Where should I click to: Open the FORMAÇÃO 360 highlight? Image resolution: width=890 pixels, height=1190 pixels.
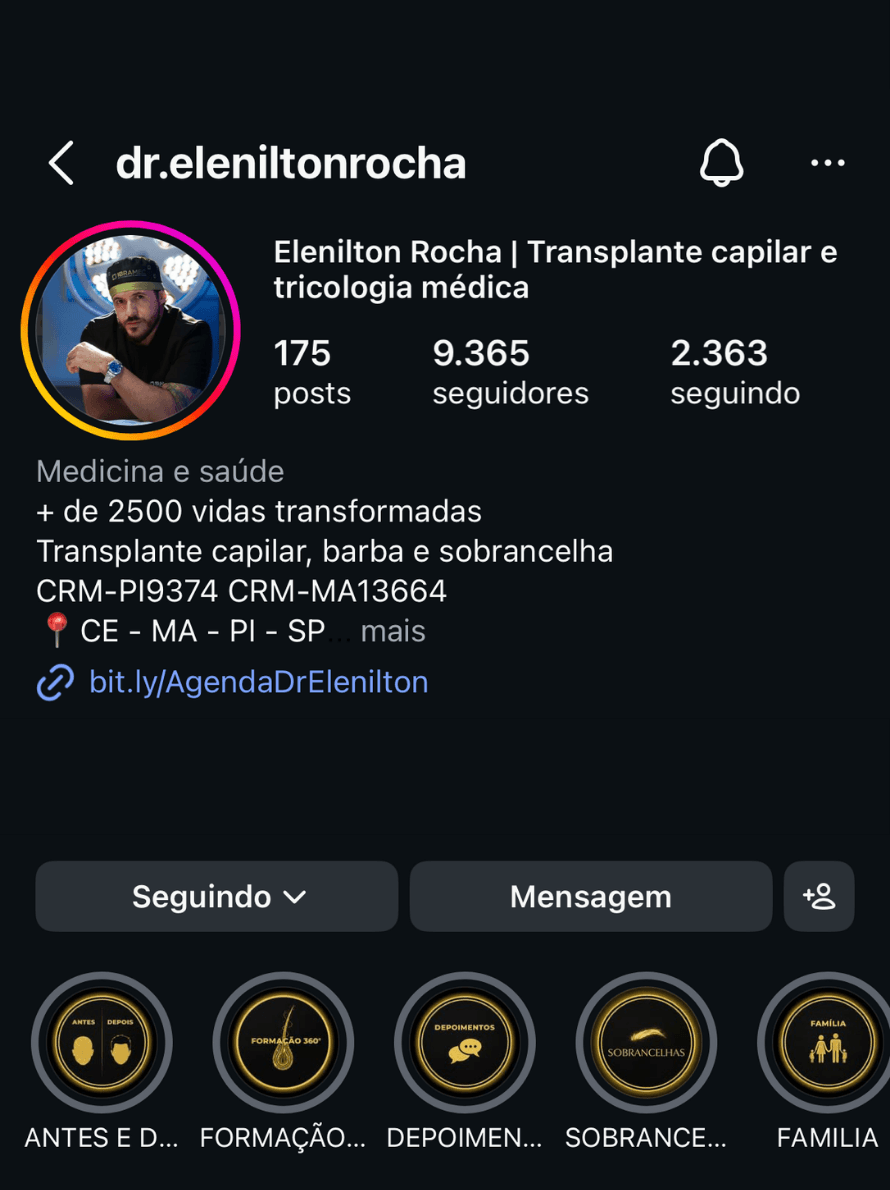283,1042
